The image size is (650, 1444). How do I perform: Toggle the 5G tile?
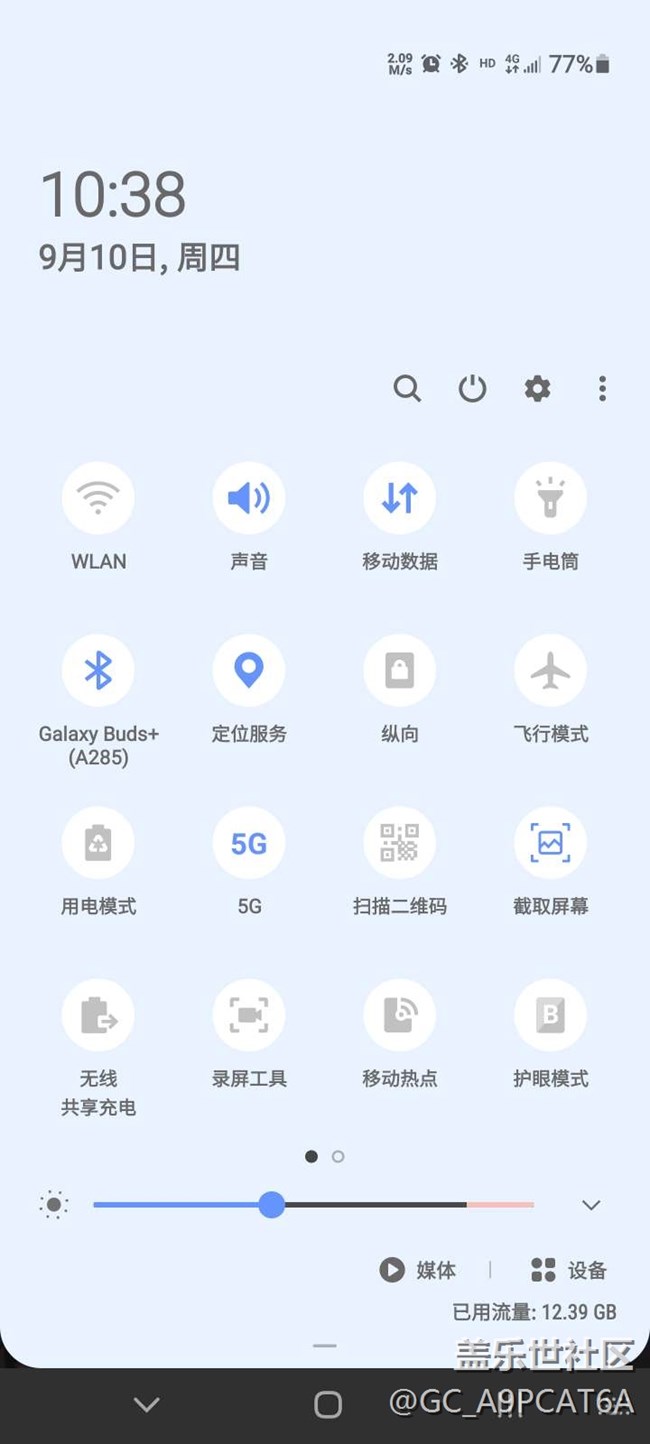[249, 844]
